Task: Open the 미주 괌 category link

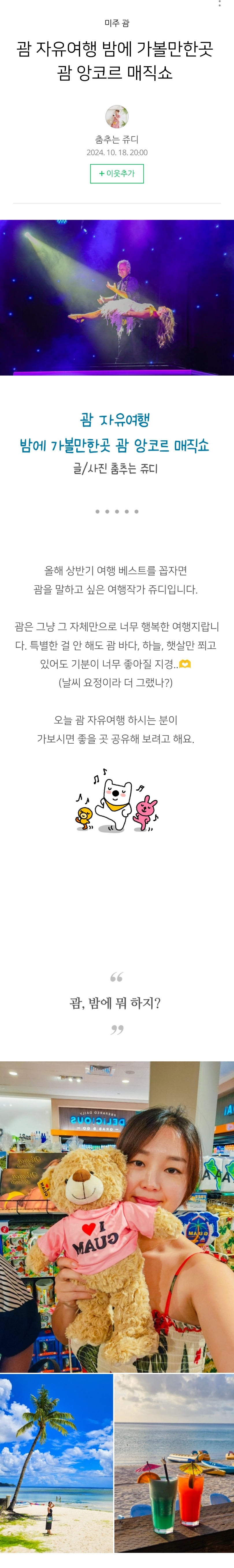Action: click(117, 23)
